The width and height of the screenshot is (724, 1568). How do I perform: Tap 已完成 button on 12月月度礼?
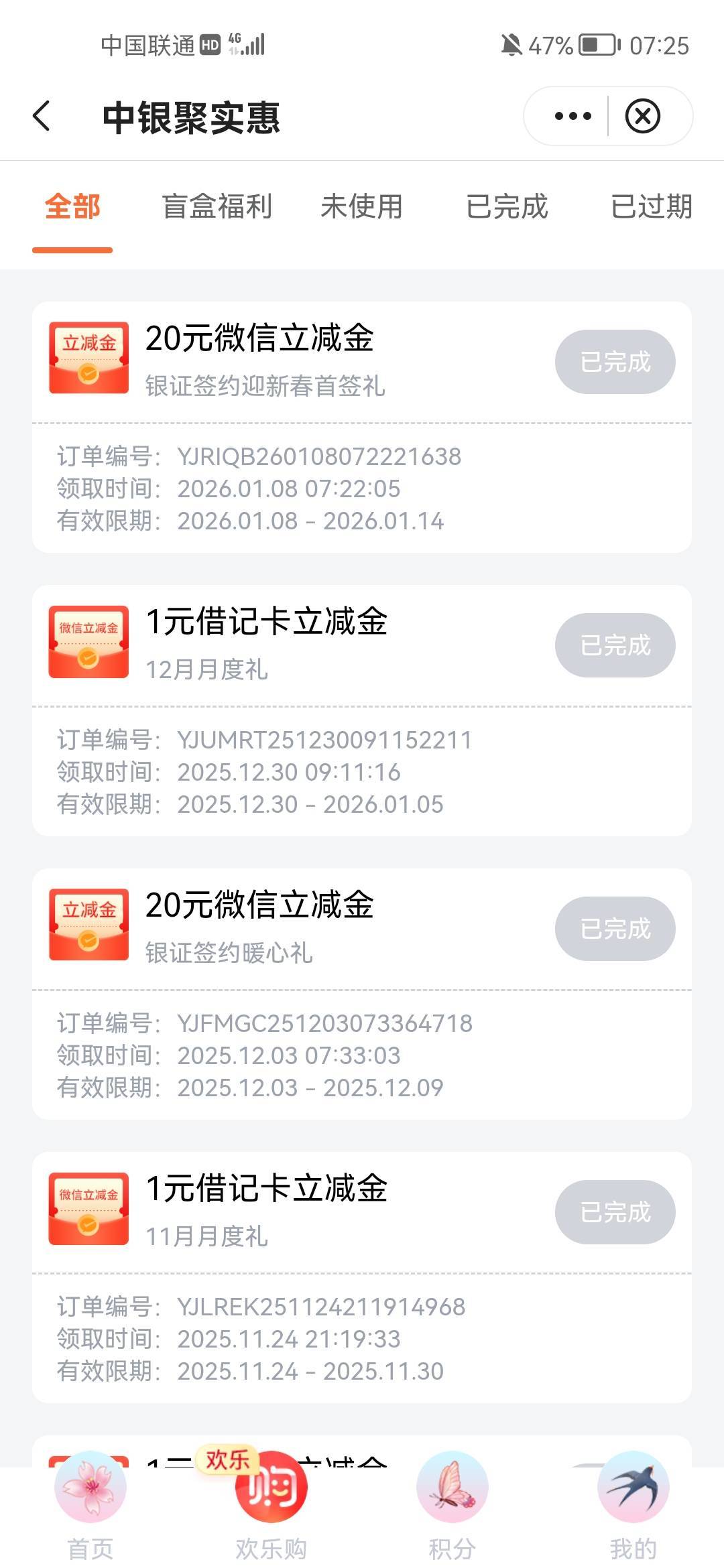pos(615,645)
